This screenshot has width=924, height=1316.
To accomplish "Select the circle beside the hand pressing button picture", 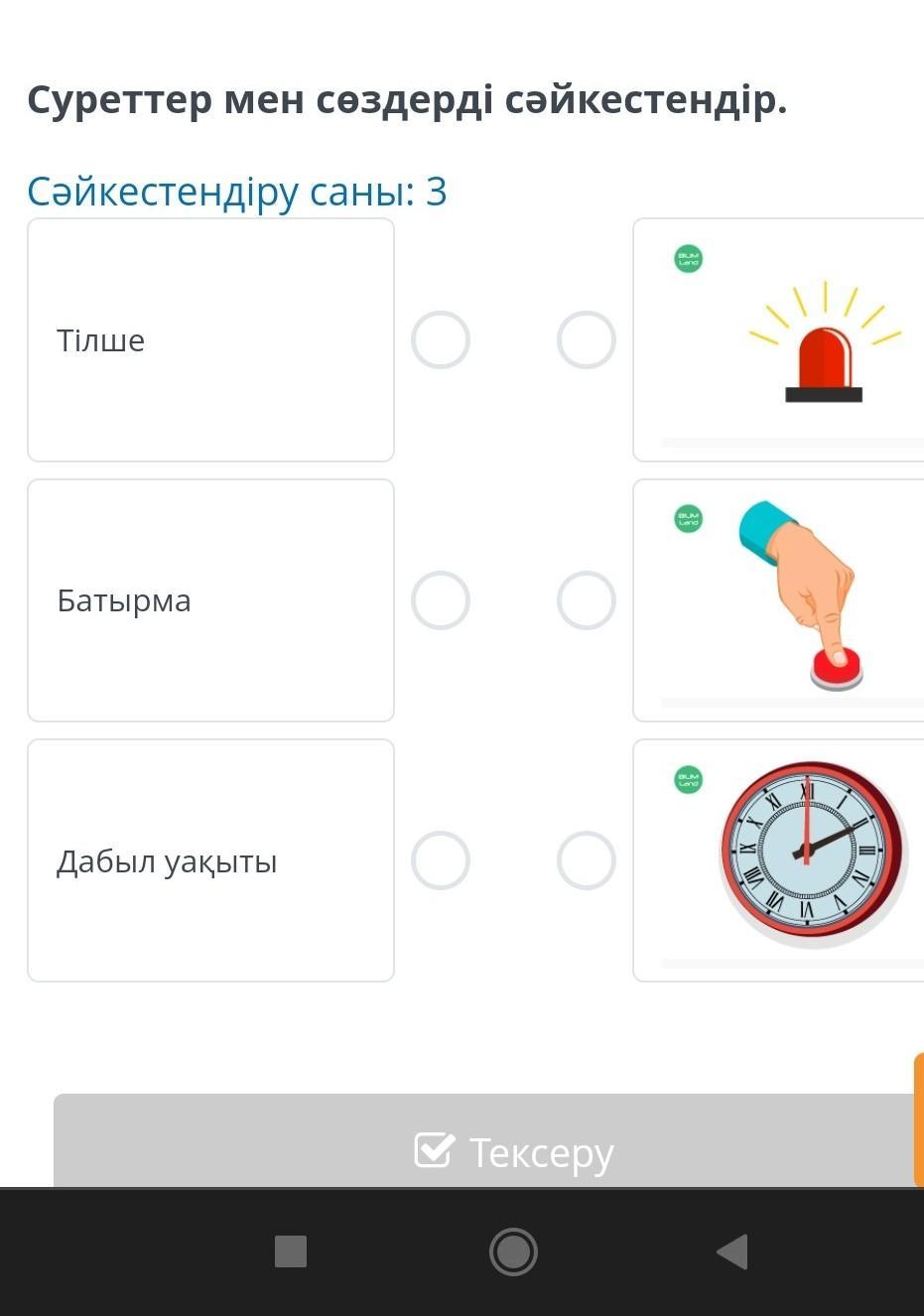I will [x=587, y=600].
